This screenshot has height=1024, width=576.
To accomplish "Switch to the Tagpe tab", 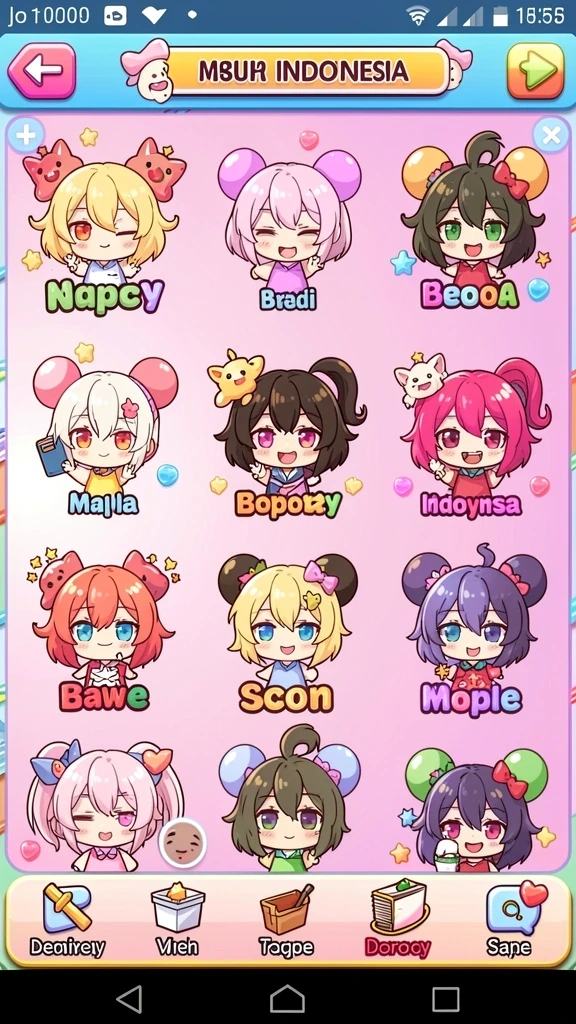I will (286, 920).
